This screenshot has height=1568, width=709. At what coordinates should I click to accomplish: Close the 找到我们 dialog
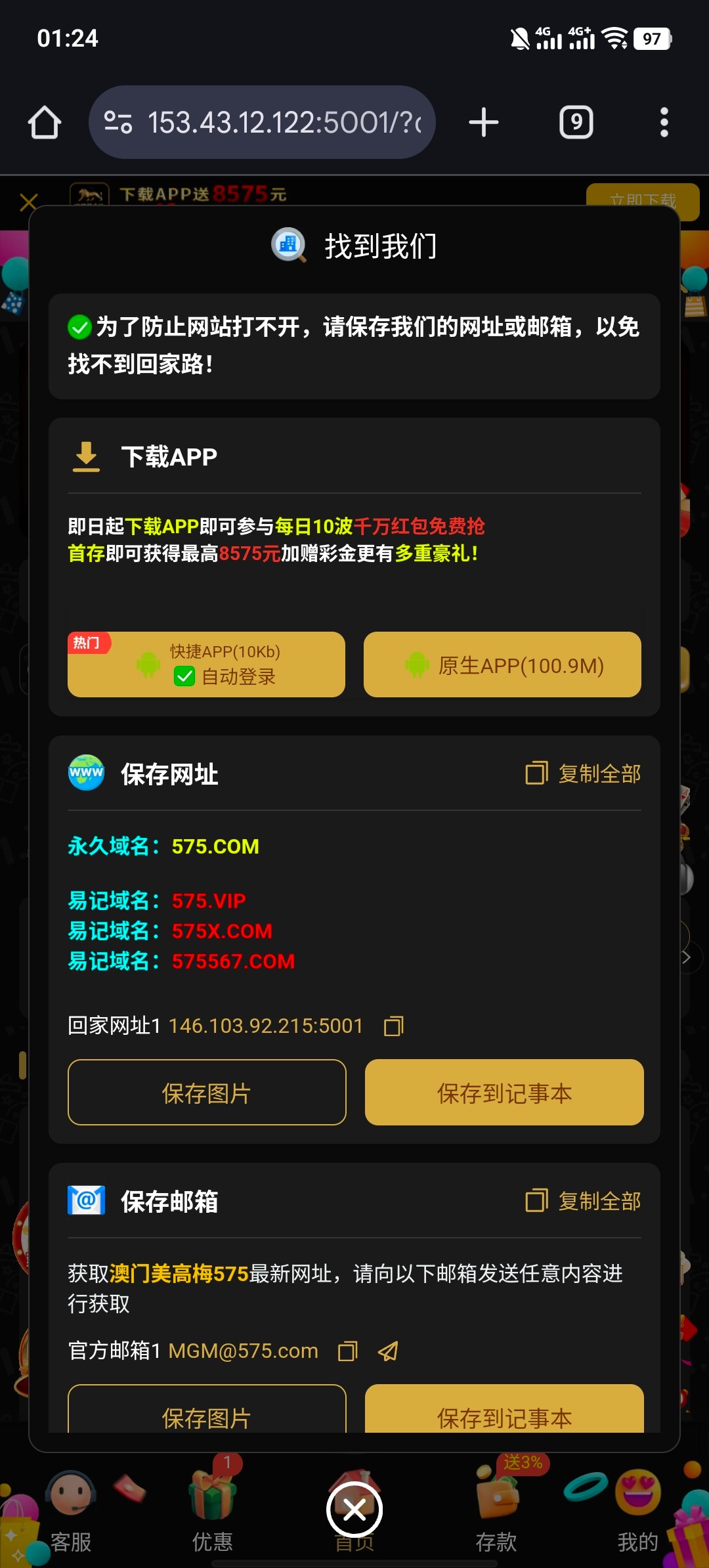[x=354, y=1510]
